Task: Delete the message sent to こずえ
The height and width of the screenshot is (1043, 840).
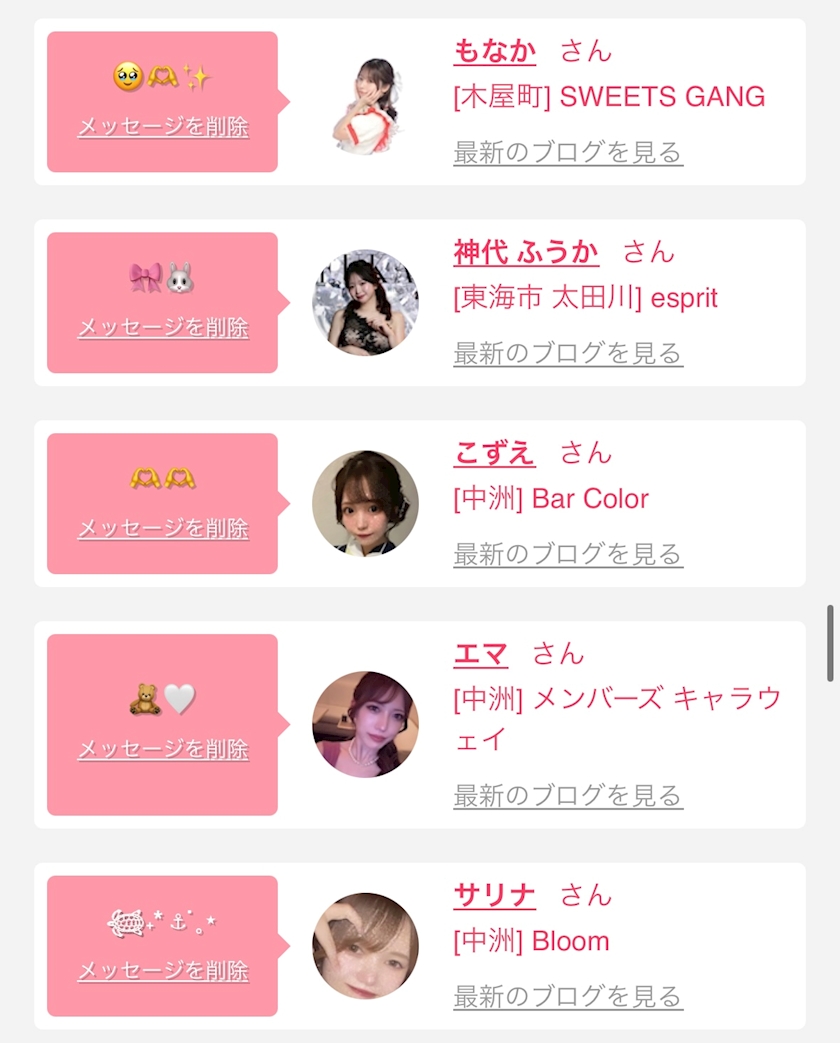Action: click(163, 529)
